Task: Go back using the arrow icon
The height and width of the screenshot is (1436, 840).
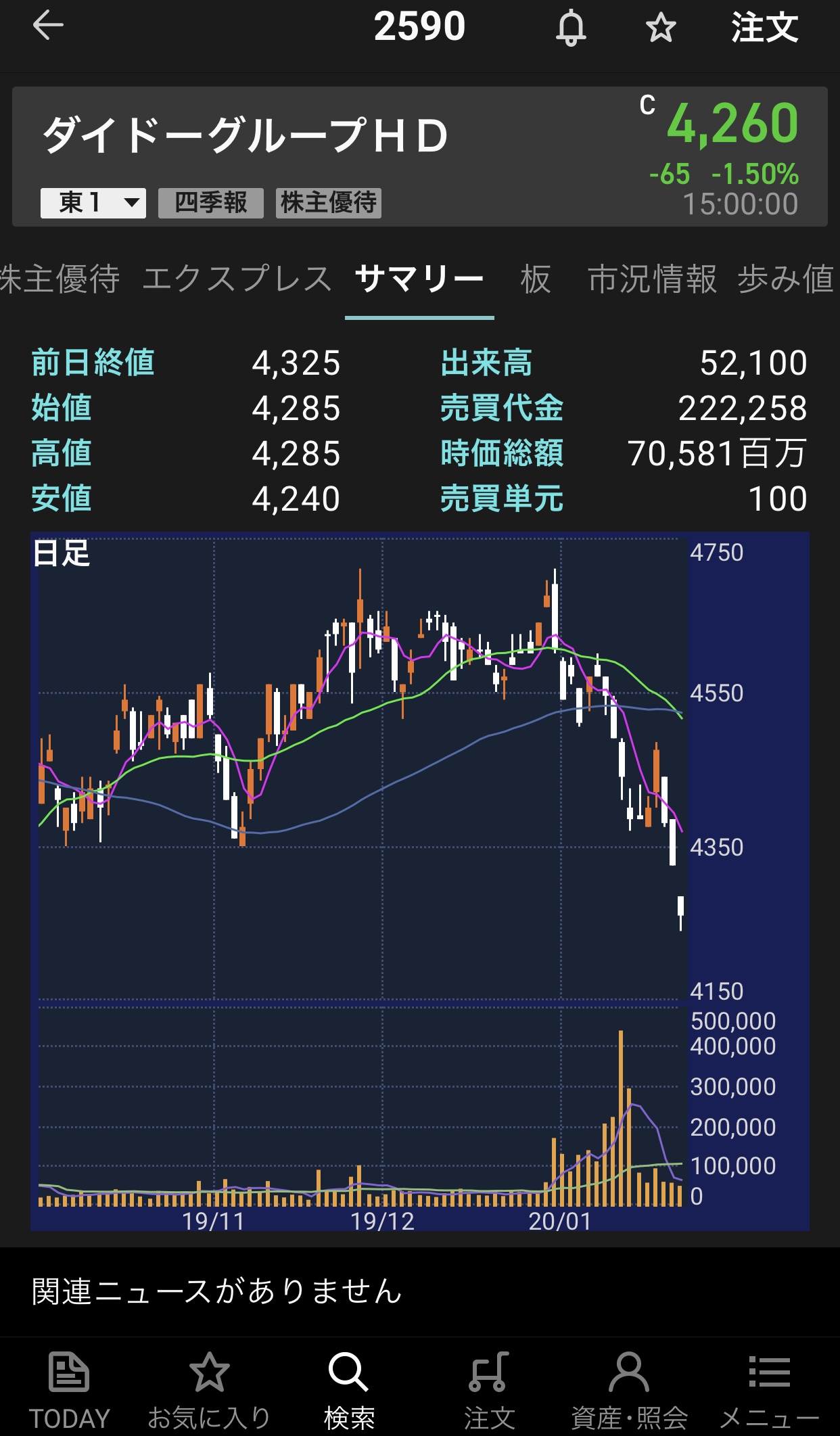Action: 47,27
